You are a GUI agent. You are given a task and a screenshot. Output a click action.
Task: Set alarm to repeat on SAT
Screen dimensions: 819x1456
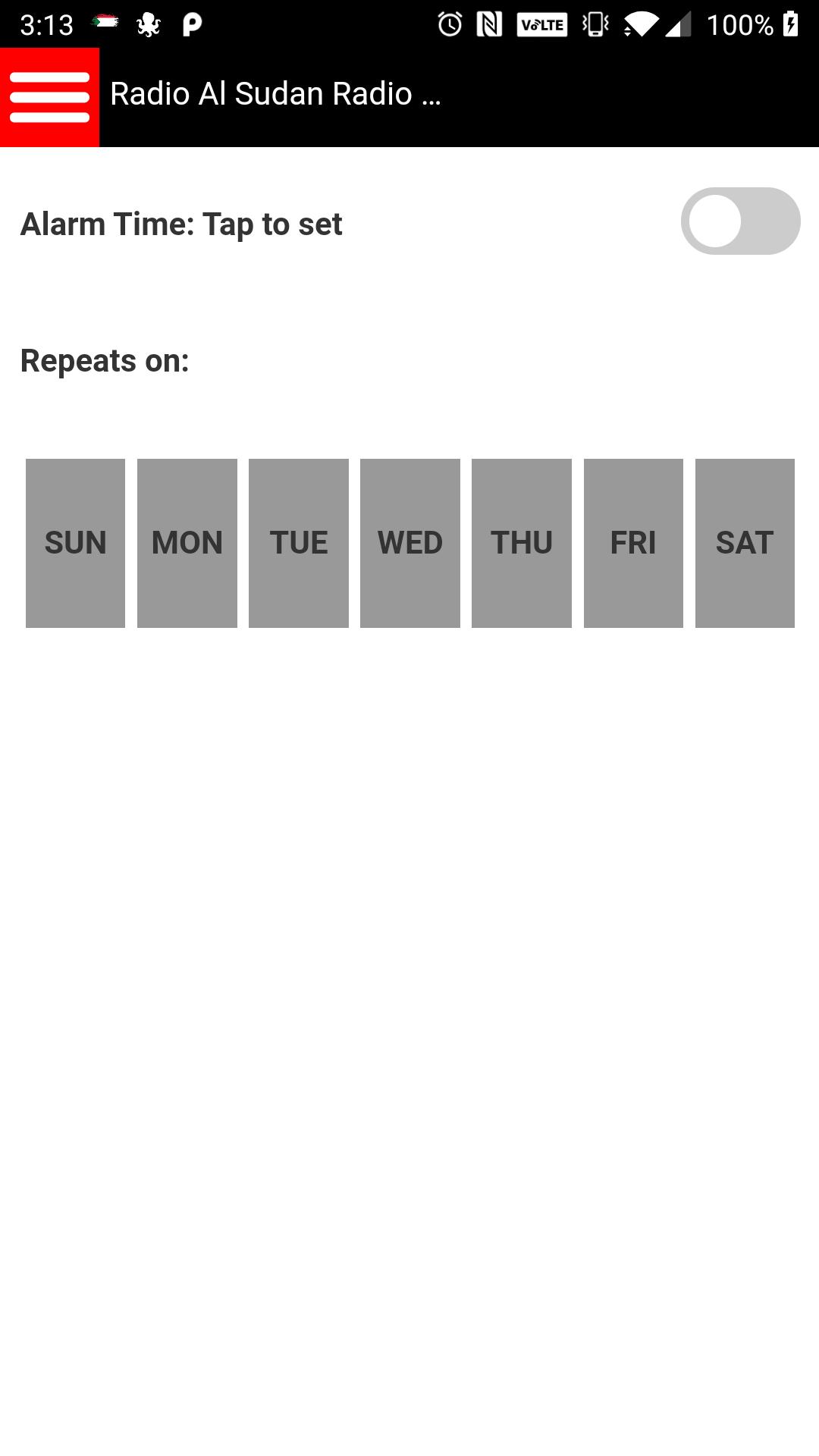pos(745,543)
